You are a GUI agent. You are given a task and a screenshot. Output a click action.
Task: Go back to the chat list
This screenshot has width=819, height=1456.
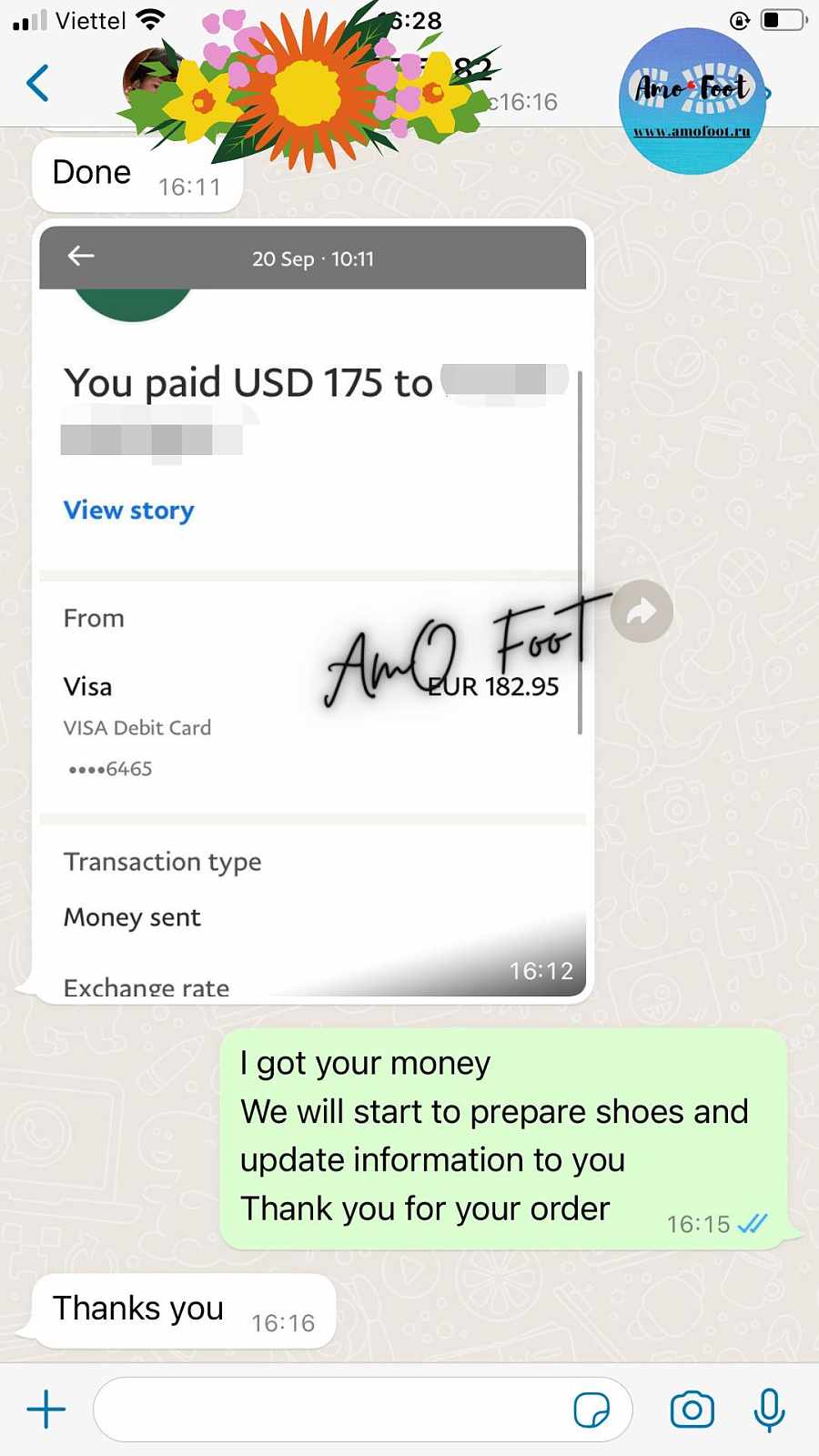(38, 84)
